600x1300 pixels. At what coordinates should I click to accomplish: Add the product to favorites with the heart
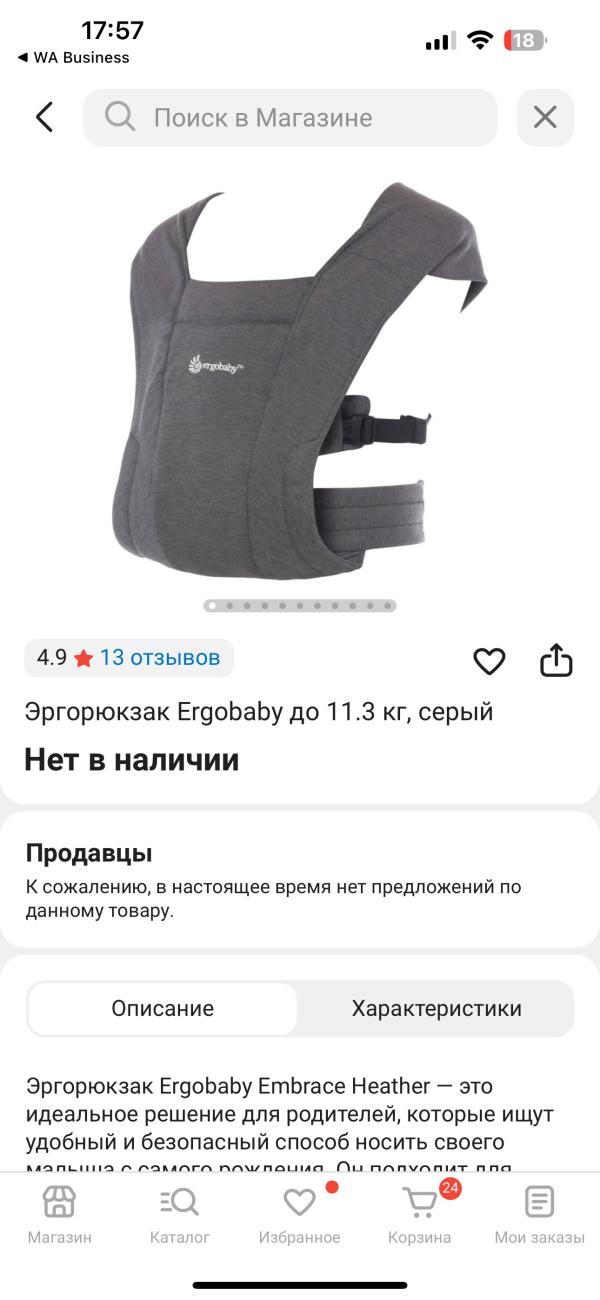(489, 661)
